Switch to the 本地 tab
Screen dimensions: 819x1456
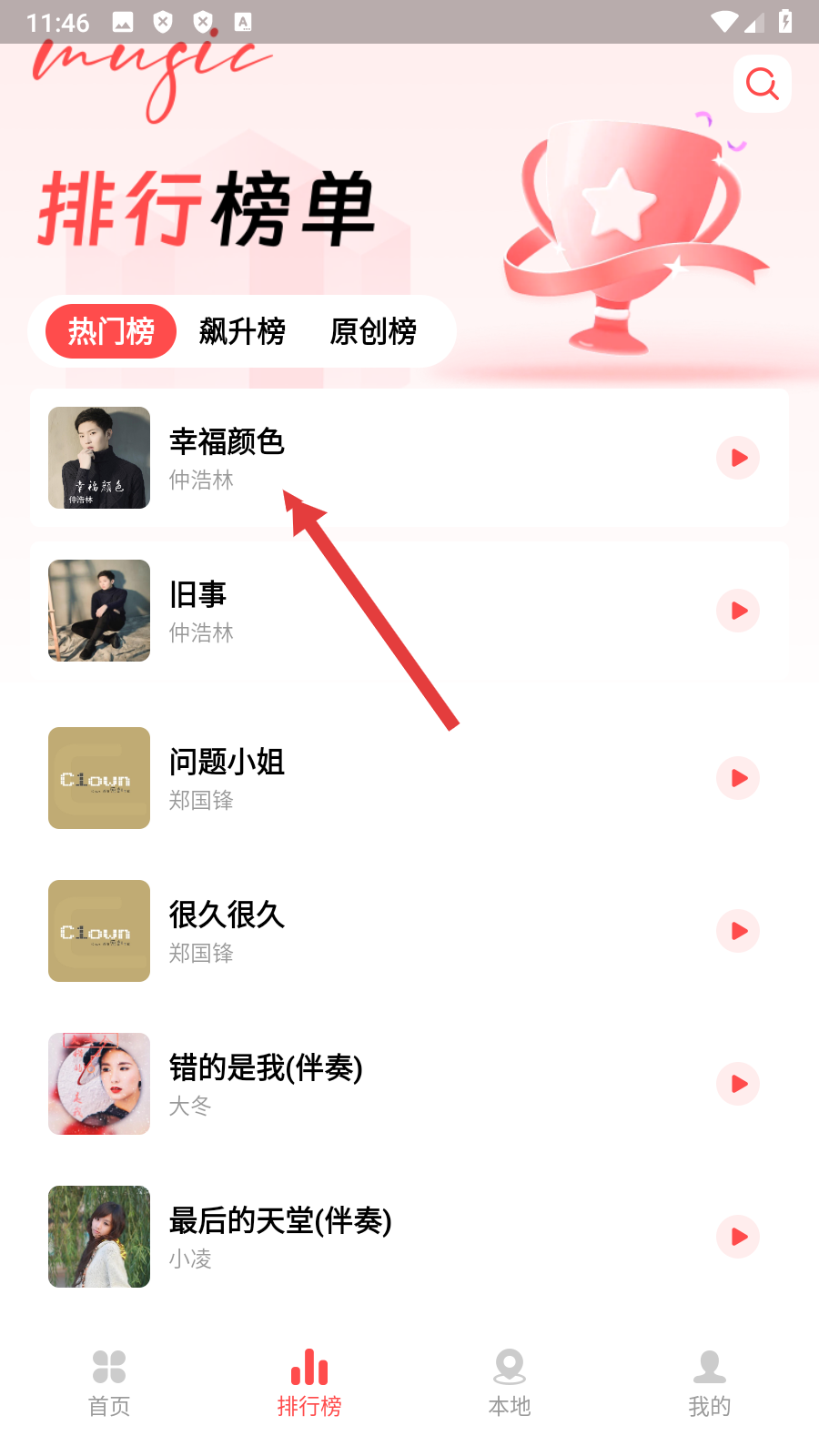coord(510,1383)
